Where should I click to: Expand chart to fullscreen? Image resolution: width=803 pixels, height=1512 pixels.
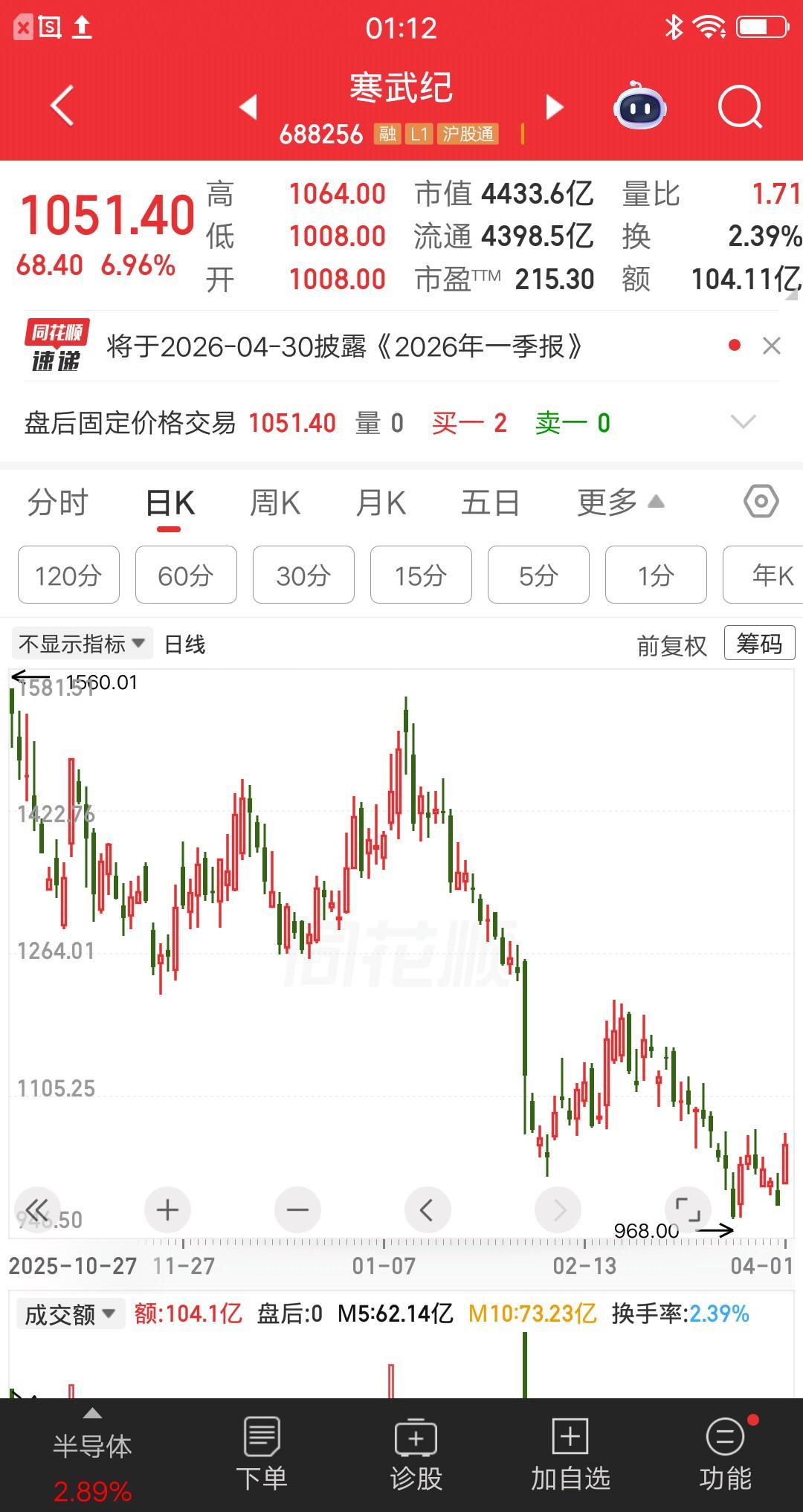(x=688, y=1209)
